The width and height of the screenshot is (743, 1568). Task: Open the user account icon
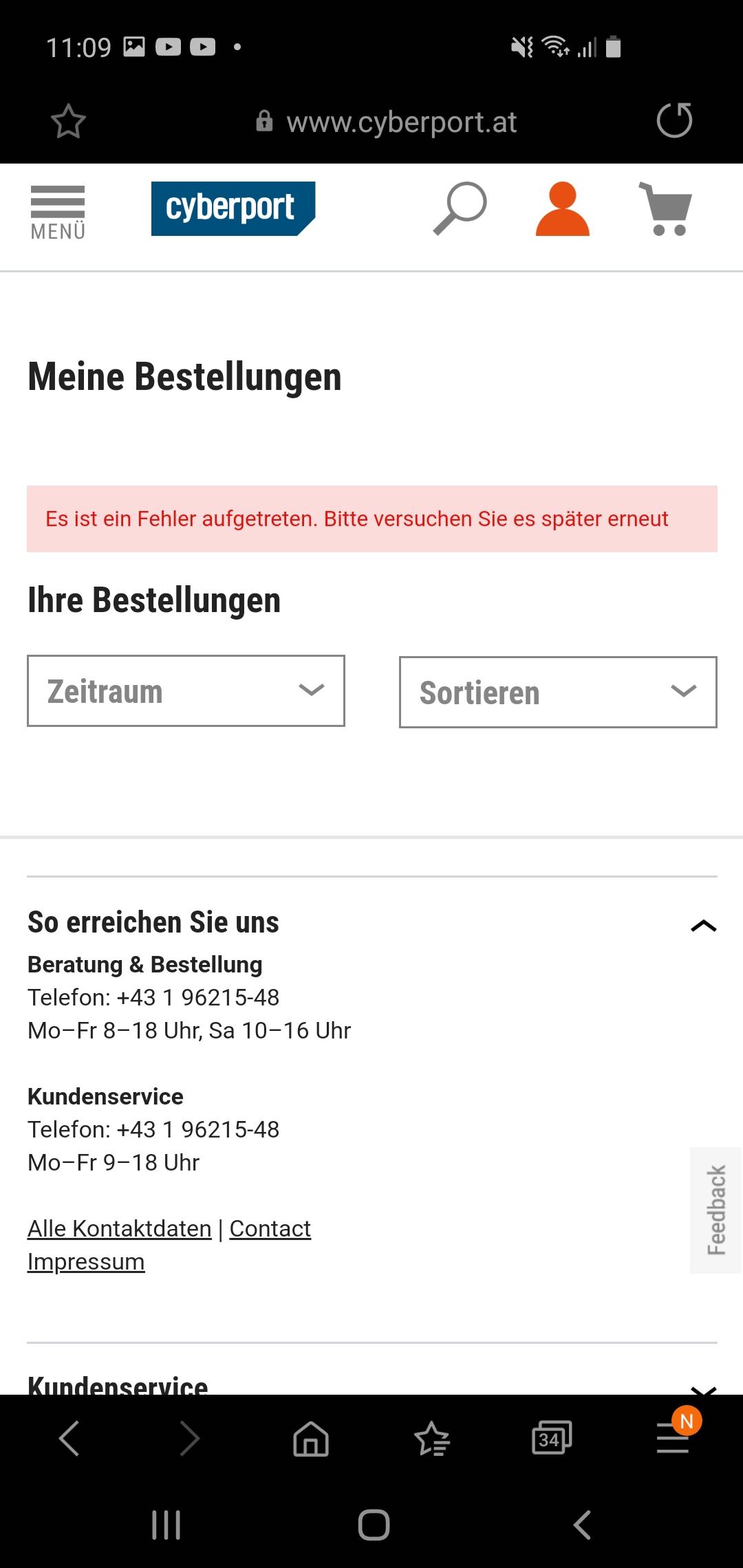[563, 208]
